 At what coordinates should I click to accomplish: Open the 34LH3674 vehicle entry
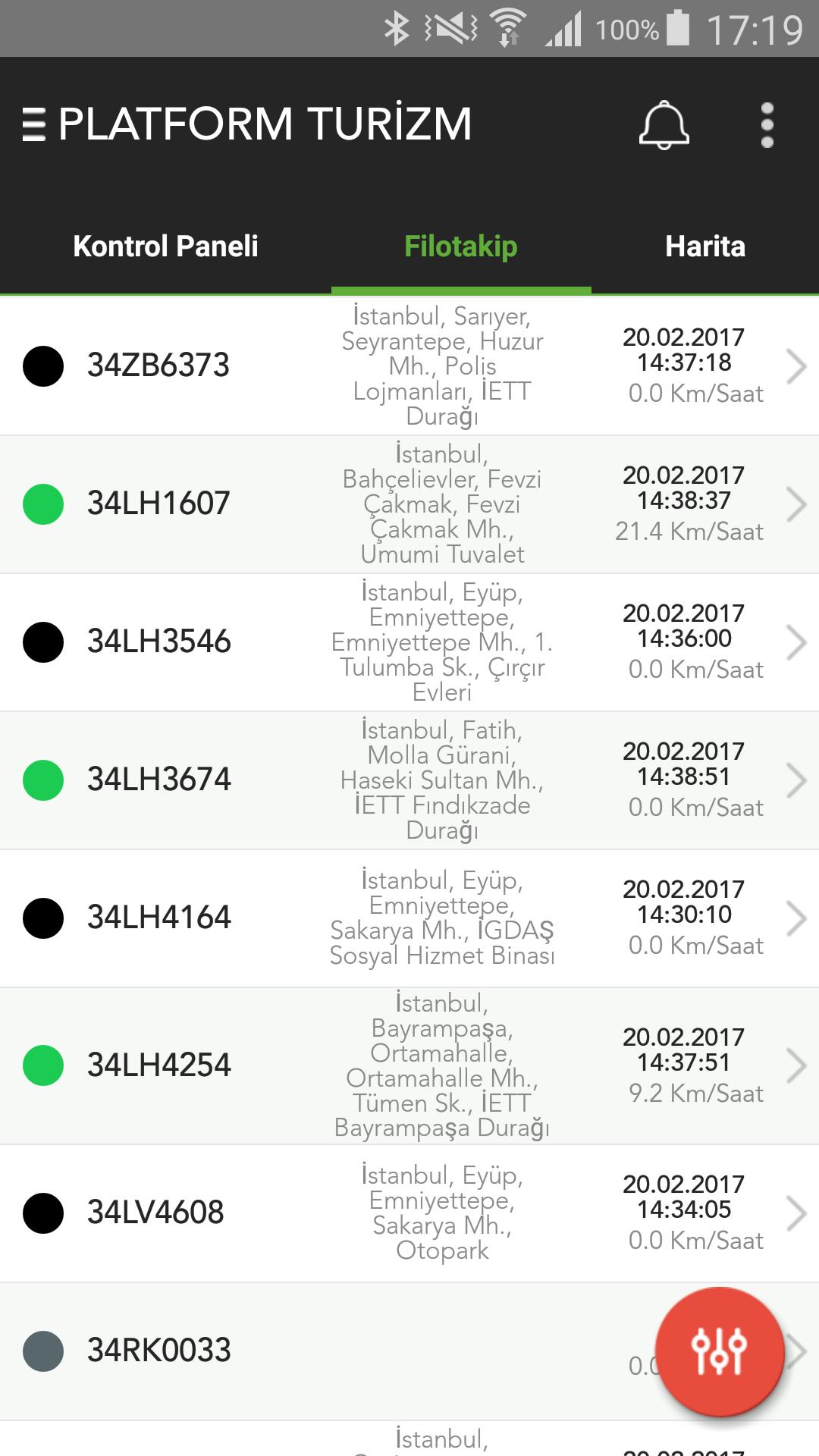click(409, 780)
